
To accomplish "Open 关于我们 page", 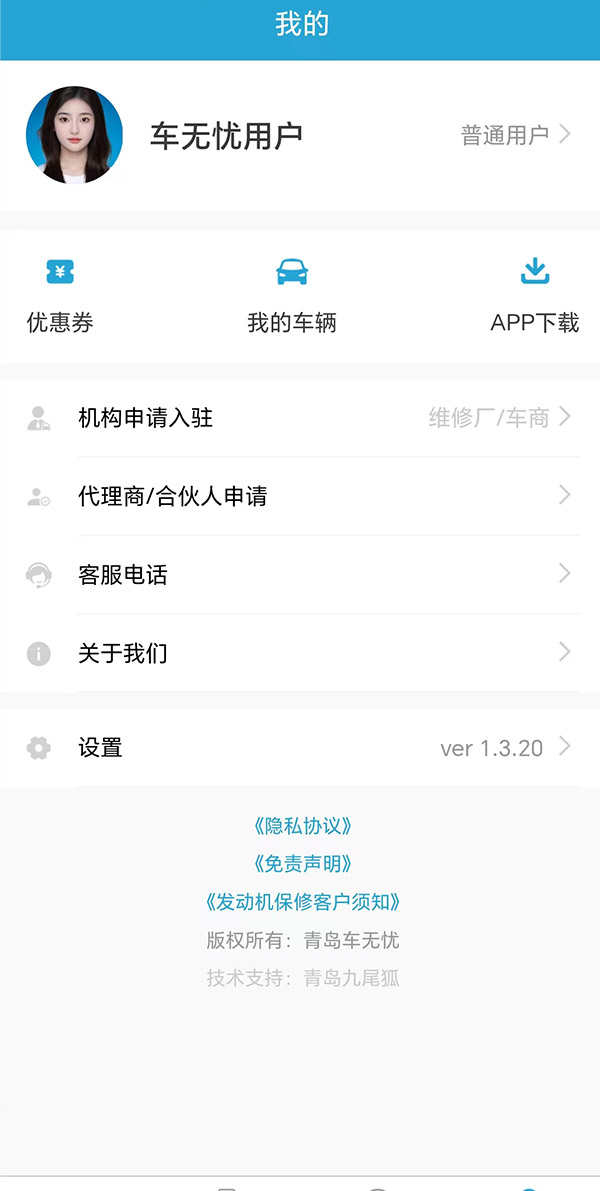I will [300, 653].
